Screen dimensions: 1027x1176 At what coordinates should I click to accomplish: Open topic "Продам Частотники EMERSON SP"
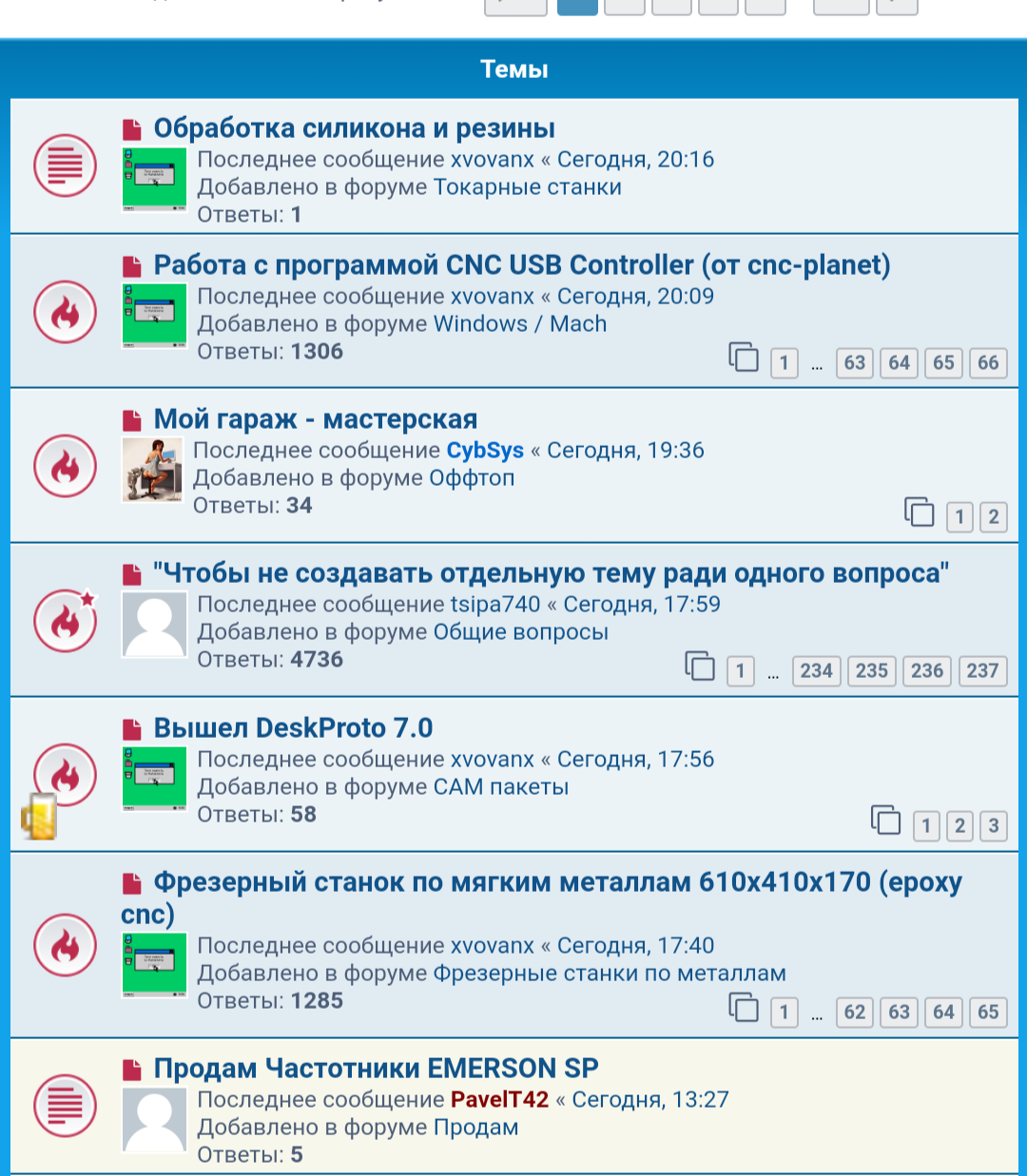(x=376, y=1069)
